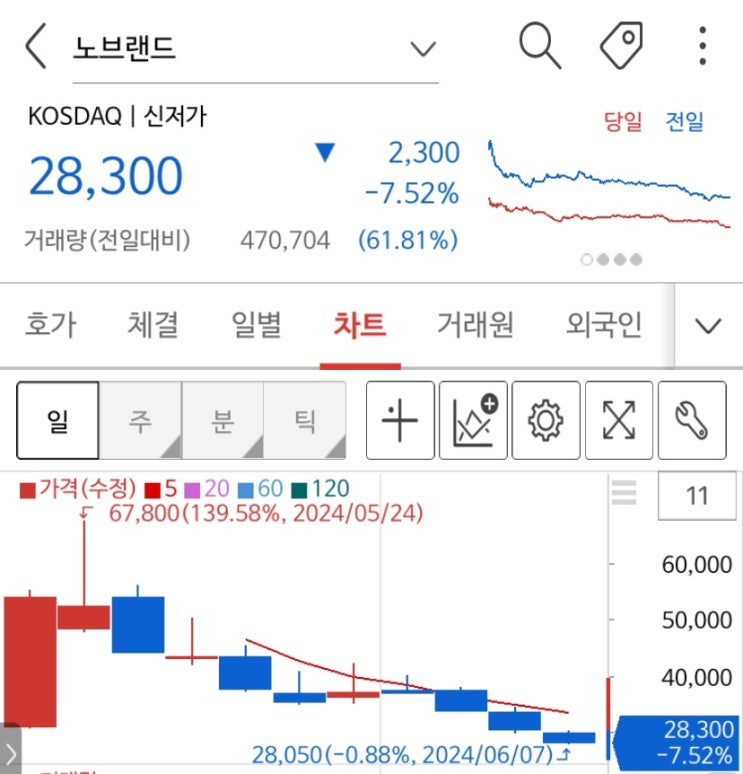Switch chart period to 틱

(305, 420)
